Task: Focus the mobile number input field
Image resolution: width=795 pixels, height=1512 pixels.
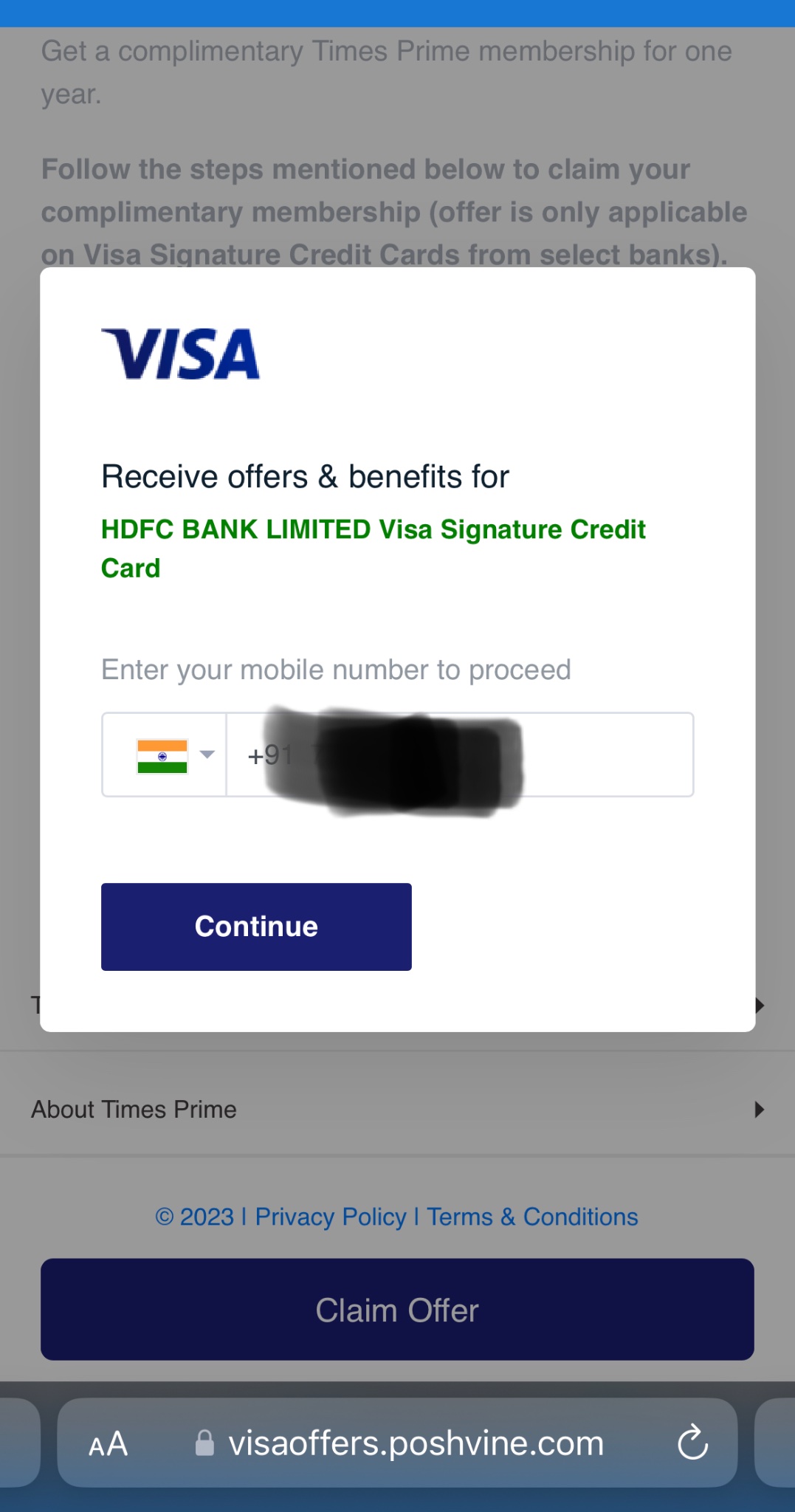Action: tap(459, 755)
